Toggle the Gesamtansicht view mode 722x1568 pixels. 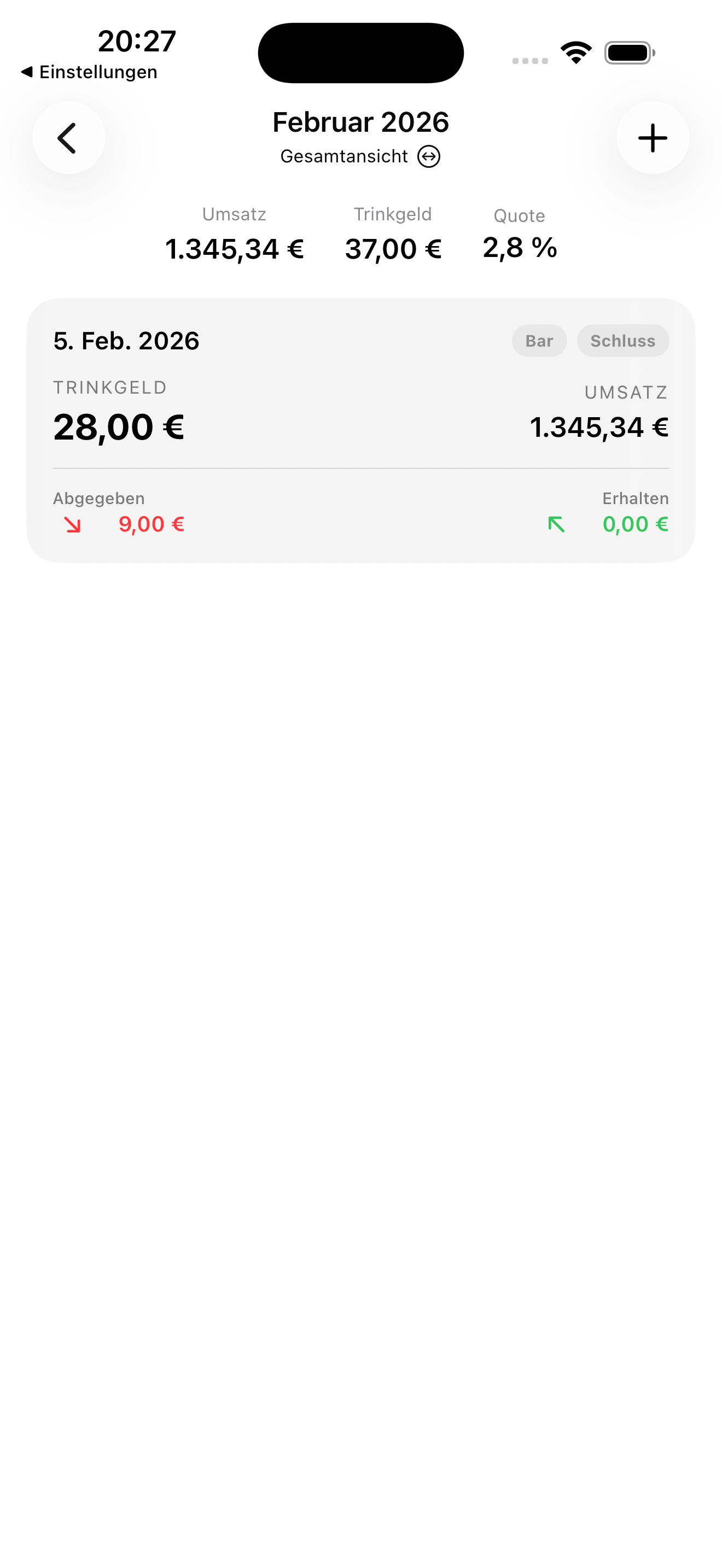pos(360,156)
